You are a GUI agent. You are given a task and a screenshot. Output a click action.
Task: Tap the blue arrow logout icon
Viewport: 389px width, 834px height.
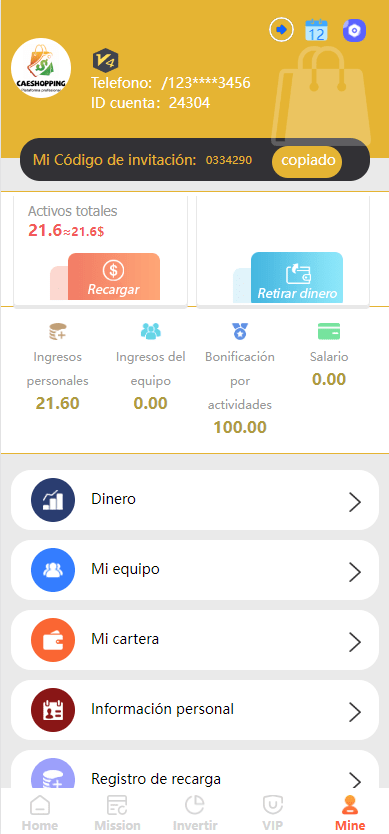pyautogui.click(x=282, y=30)
